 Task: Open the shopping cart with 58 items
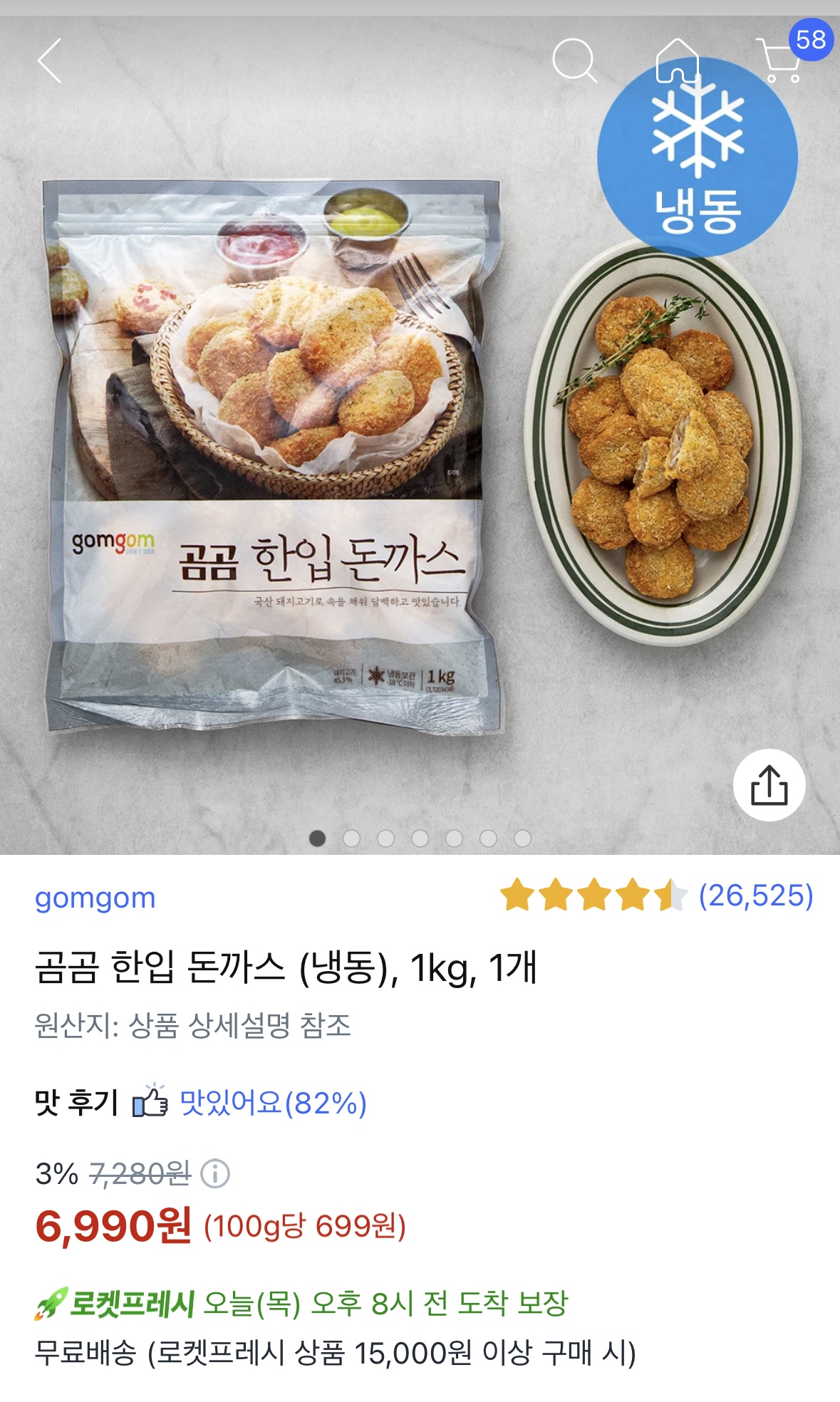tap(781, 61)
